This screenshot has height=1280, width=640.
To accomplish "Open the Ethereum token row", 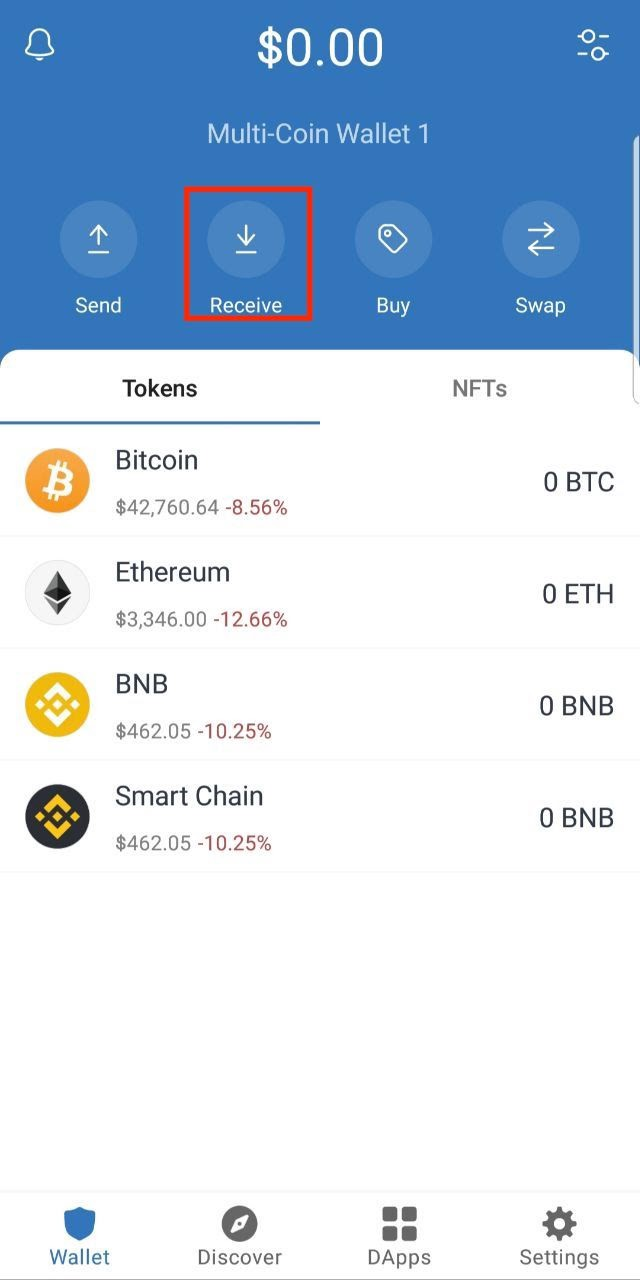I will [320, 593].
